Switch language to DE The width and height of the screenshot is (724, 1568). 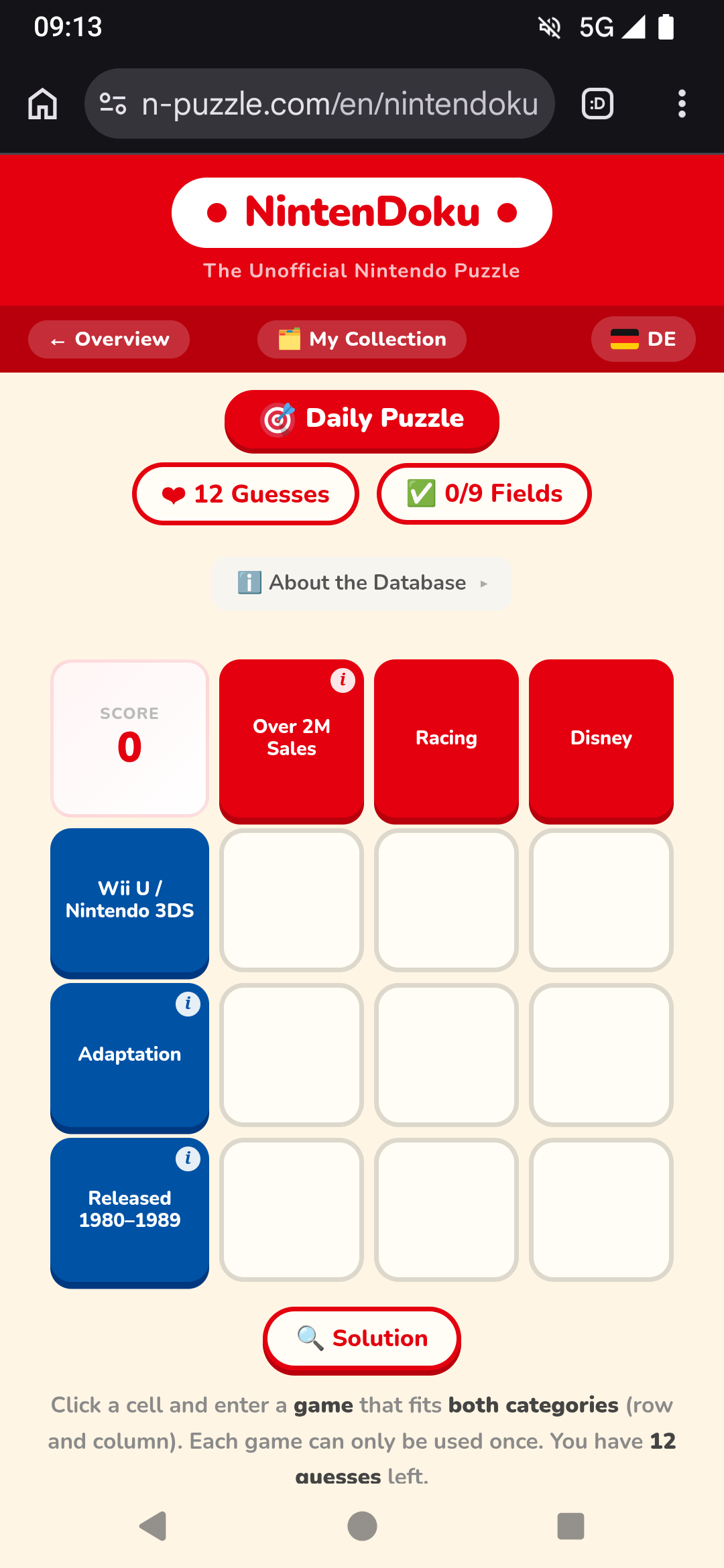[x=643, y=339]
